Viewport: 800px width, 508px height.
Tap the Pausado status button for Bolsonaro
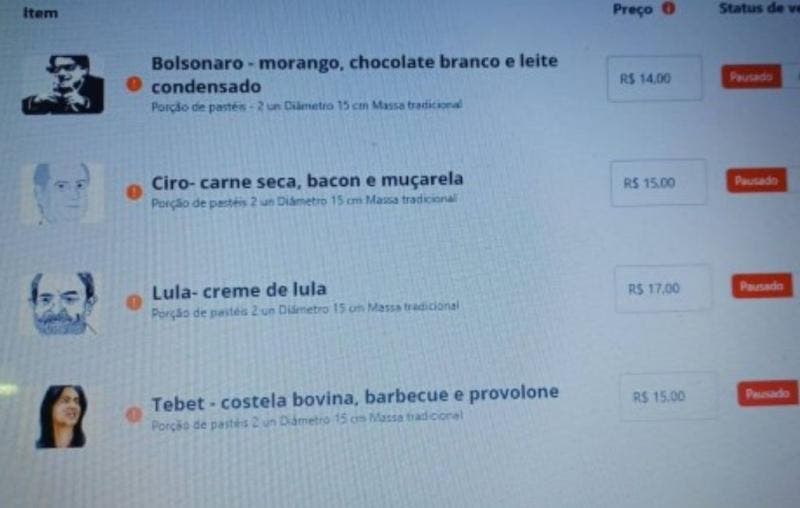(x=750, y=78)
